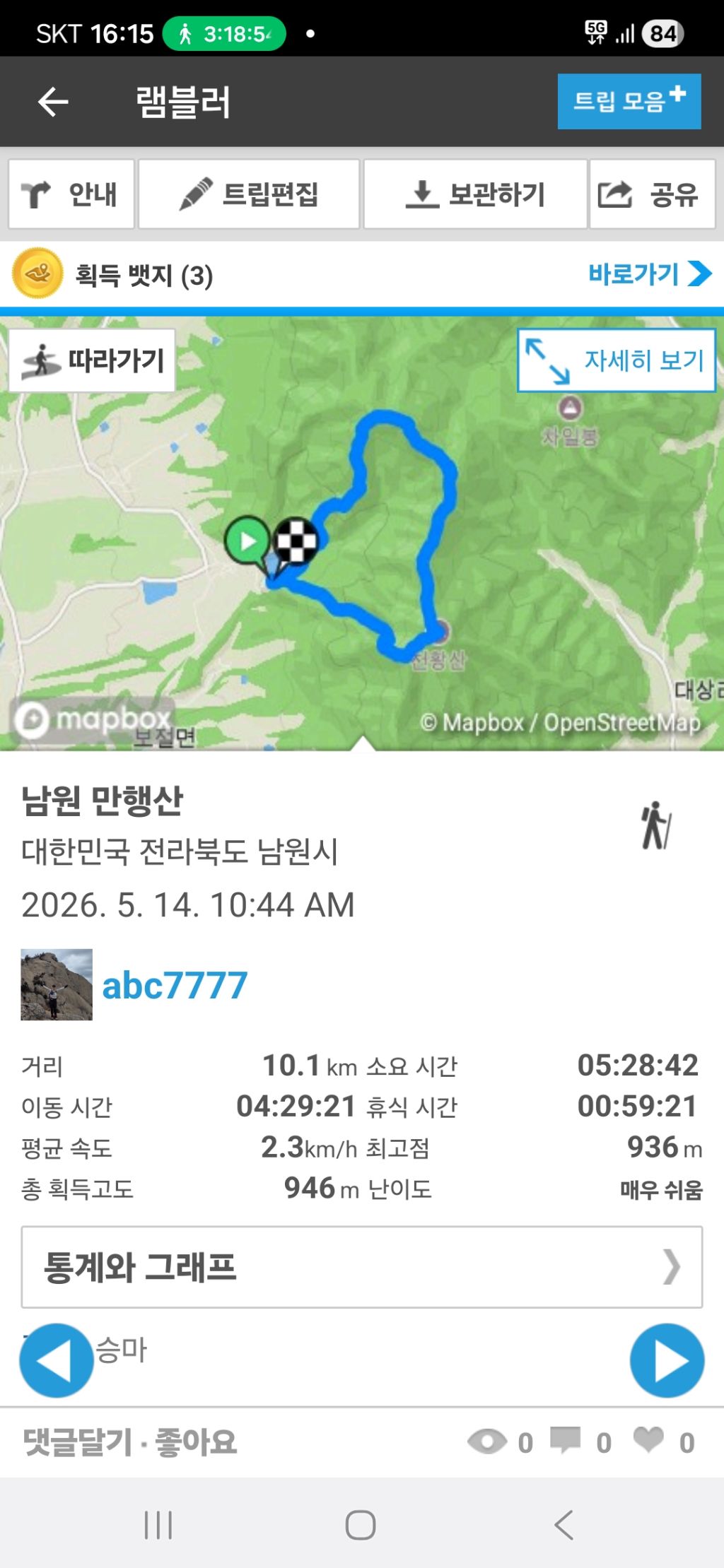Go to the next trip arrow
724x1568 pixels.
click(x=667, y=1360)
